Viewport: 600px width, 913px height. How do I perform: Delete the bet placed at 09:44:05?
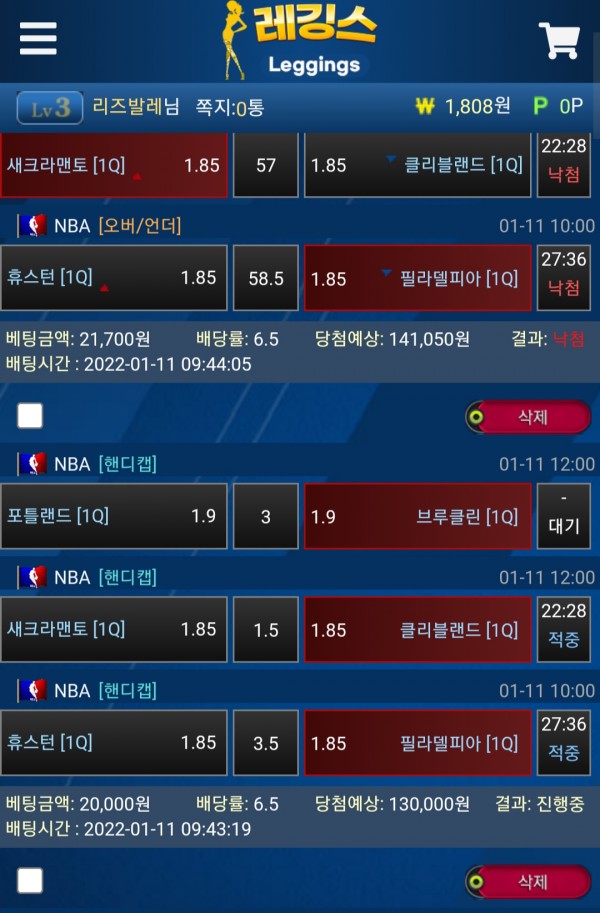pyautogui.click(x=528, y=417)
